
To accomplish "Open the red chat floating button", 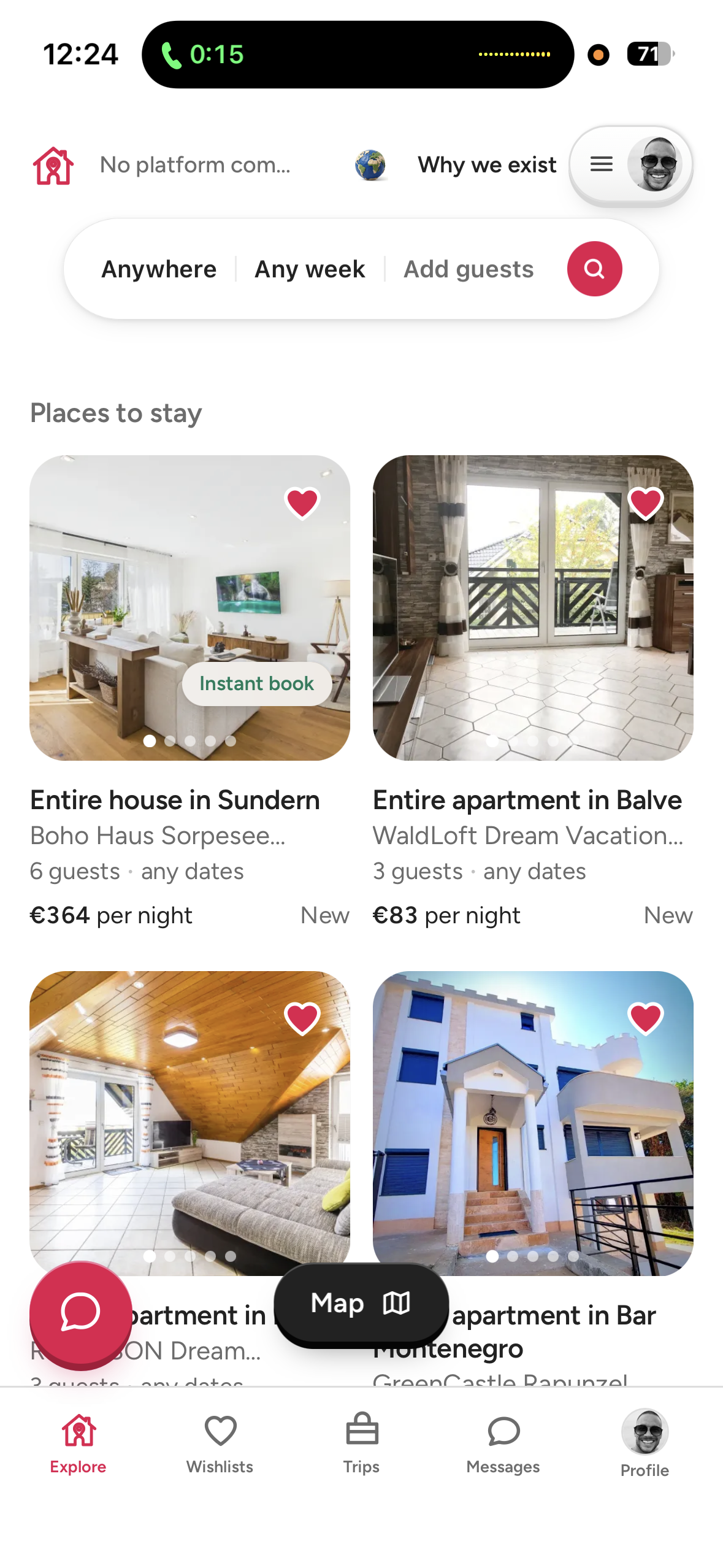I will tap(80, 1312).
